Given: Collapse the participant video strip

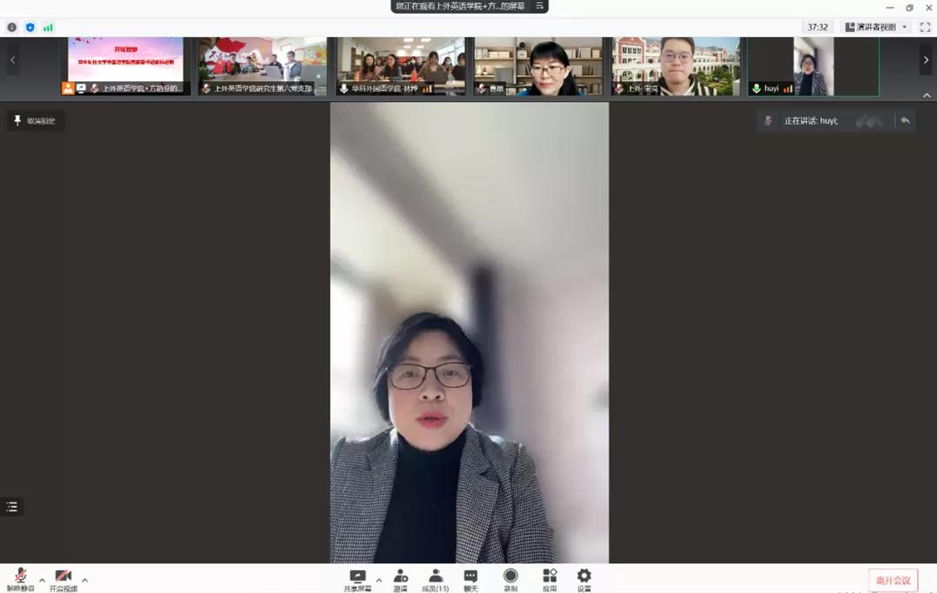Looking at the screenshot, I should point(926,95).
